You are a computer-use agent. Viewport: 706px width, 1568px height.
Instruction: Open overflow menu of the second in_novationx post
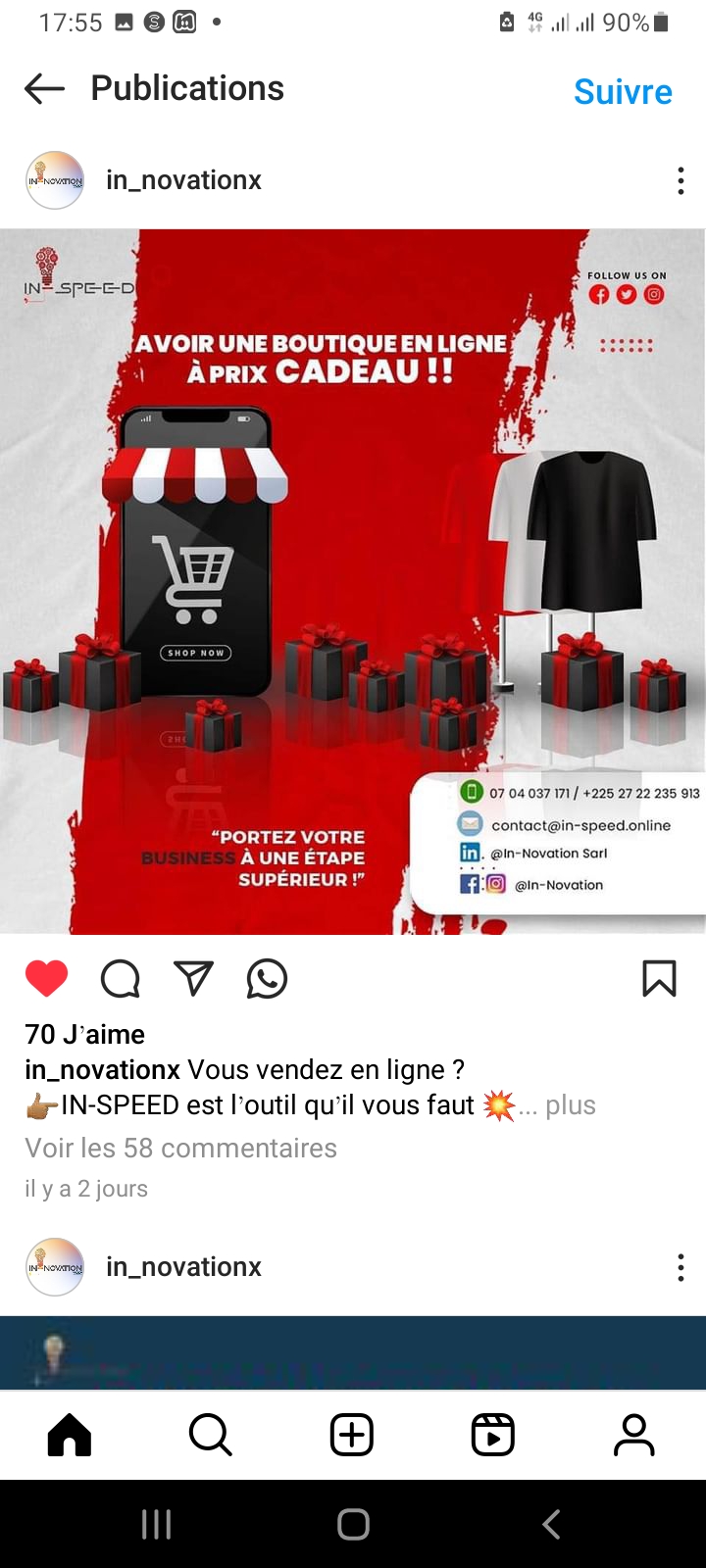[681, 1267]
